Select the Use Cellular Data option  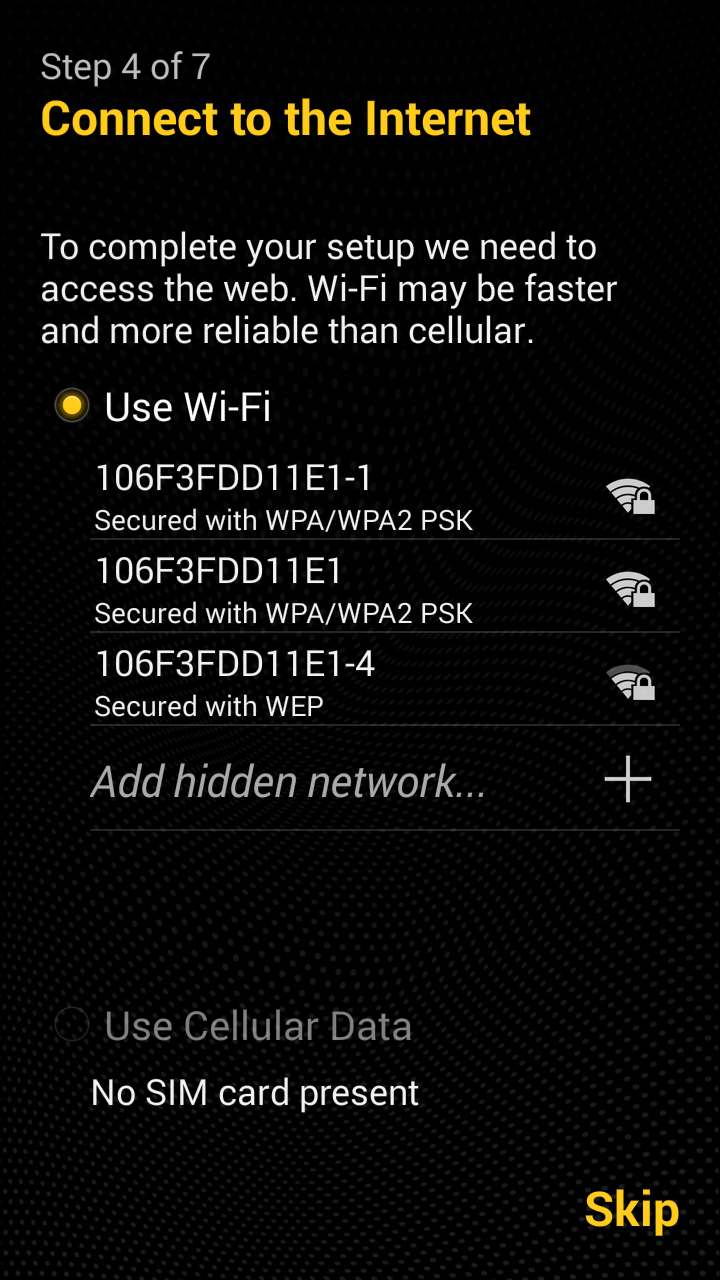point(72,1025)
